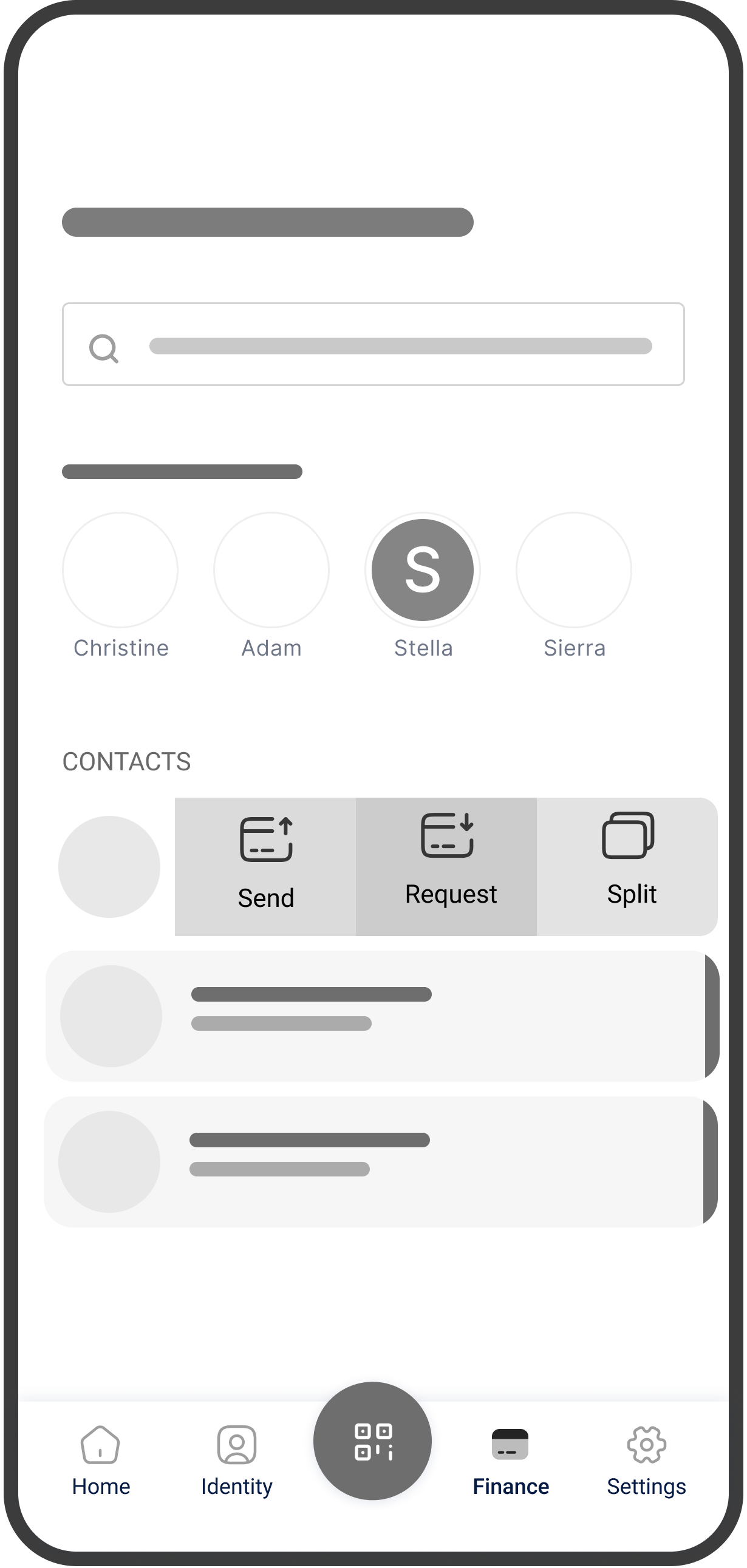This screenshot has height=1568, width=747.
Task: Choose Stella's avatar
Action: [x=423, y=571]
